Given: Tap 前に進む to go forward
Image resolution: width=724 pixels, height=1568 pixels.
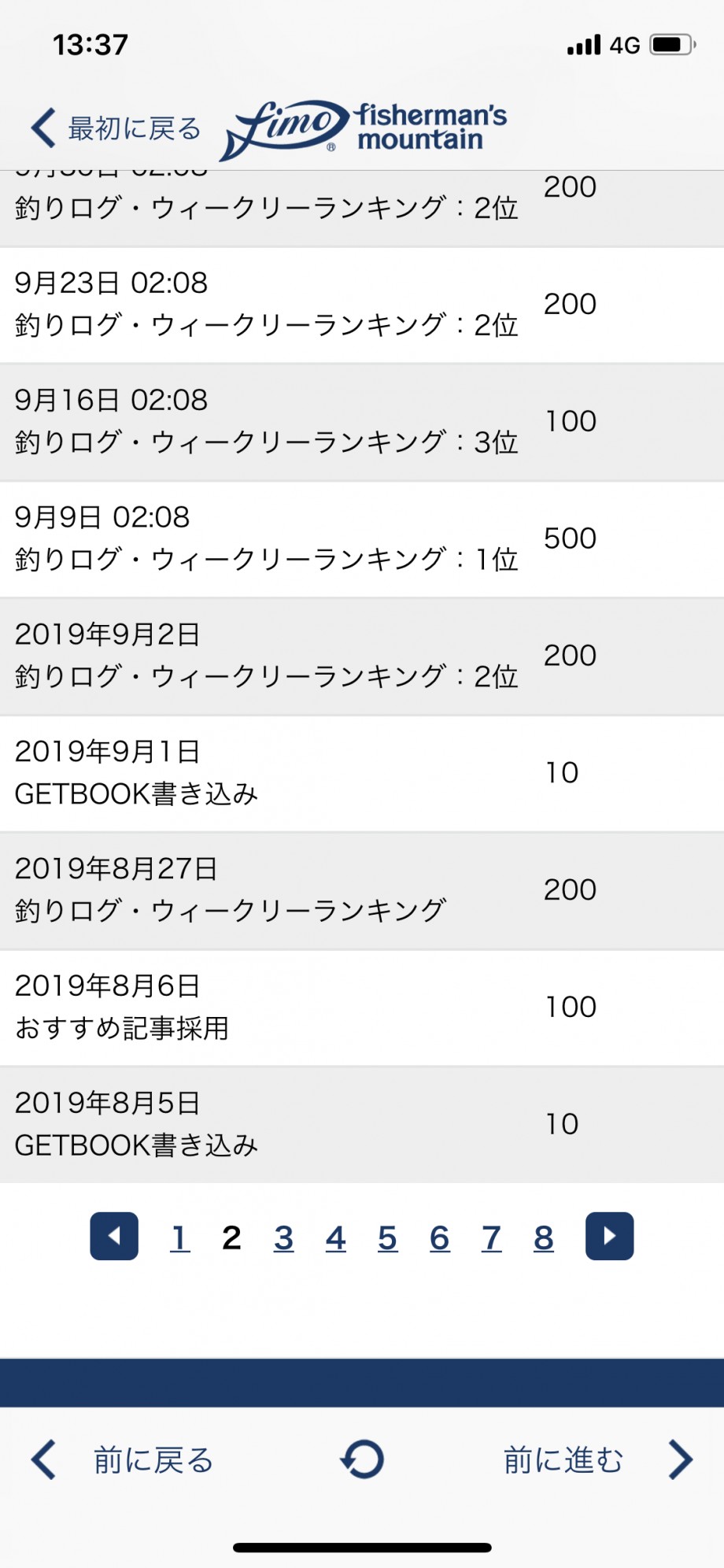Looking at the screenshot, I should (x=598, y=1460).
